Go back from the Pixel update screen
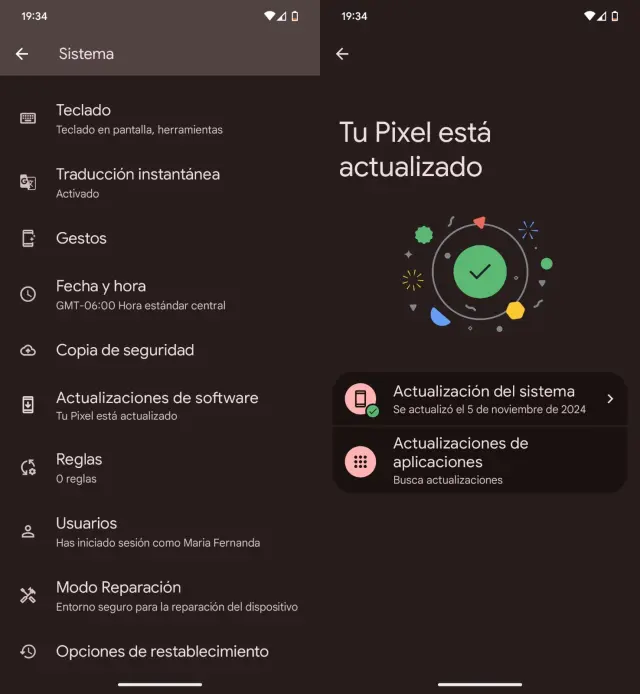The width and height of the screenshot is (640, 694). coord(342,54)
